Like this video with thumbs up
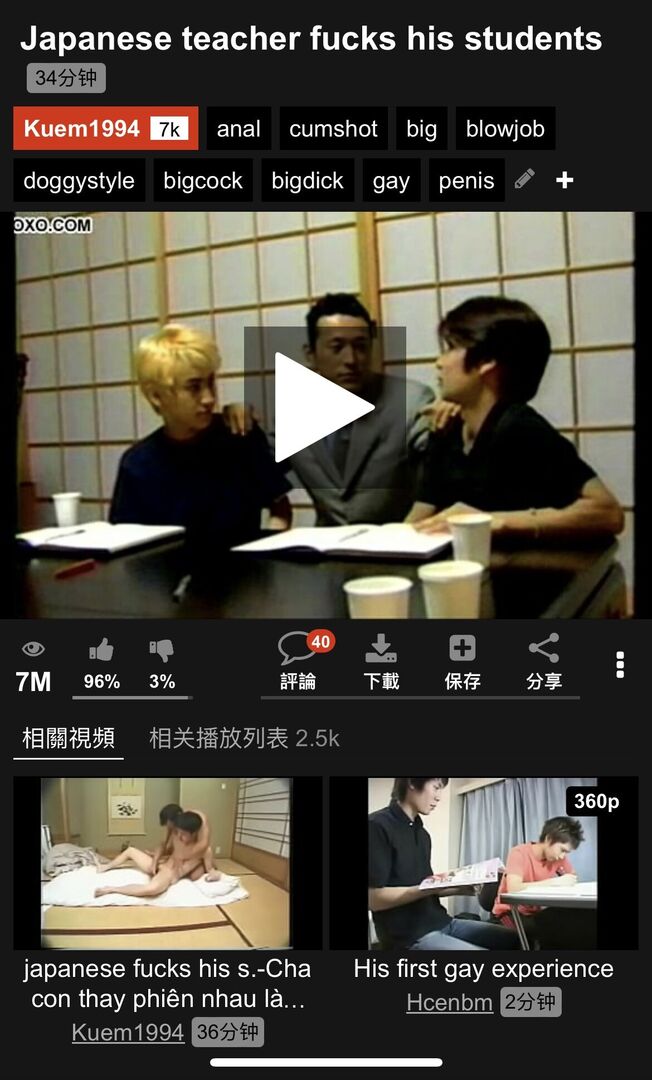652x1080 pixels. pos(101,662)
